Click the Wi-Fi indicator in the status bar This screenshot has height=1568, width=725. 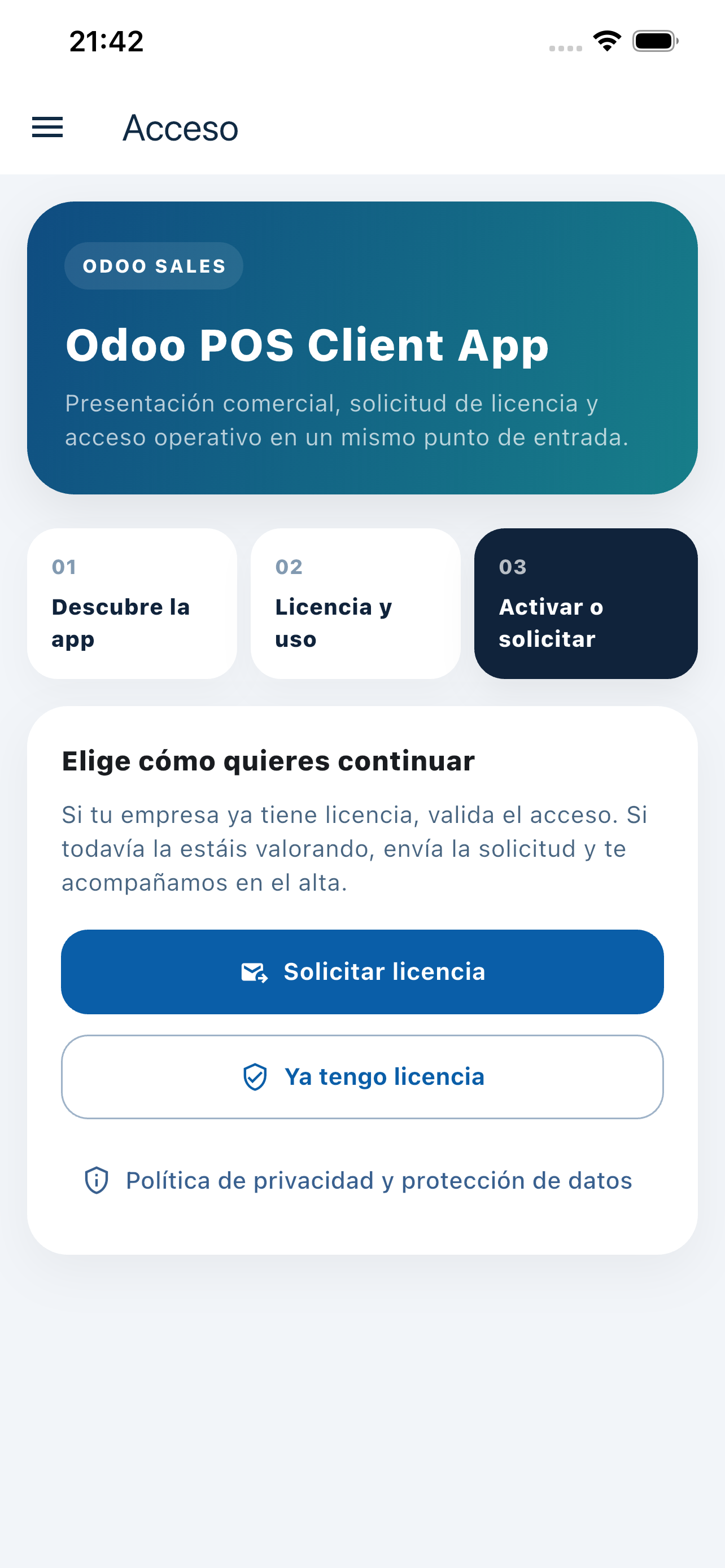coord(606,40)
